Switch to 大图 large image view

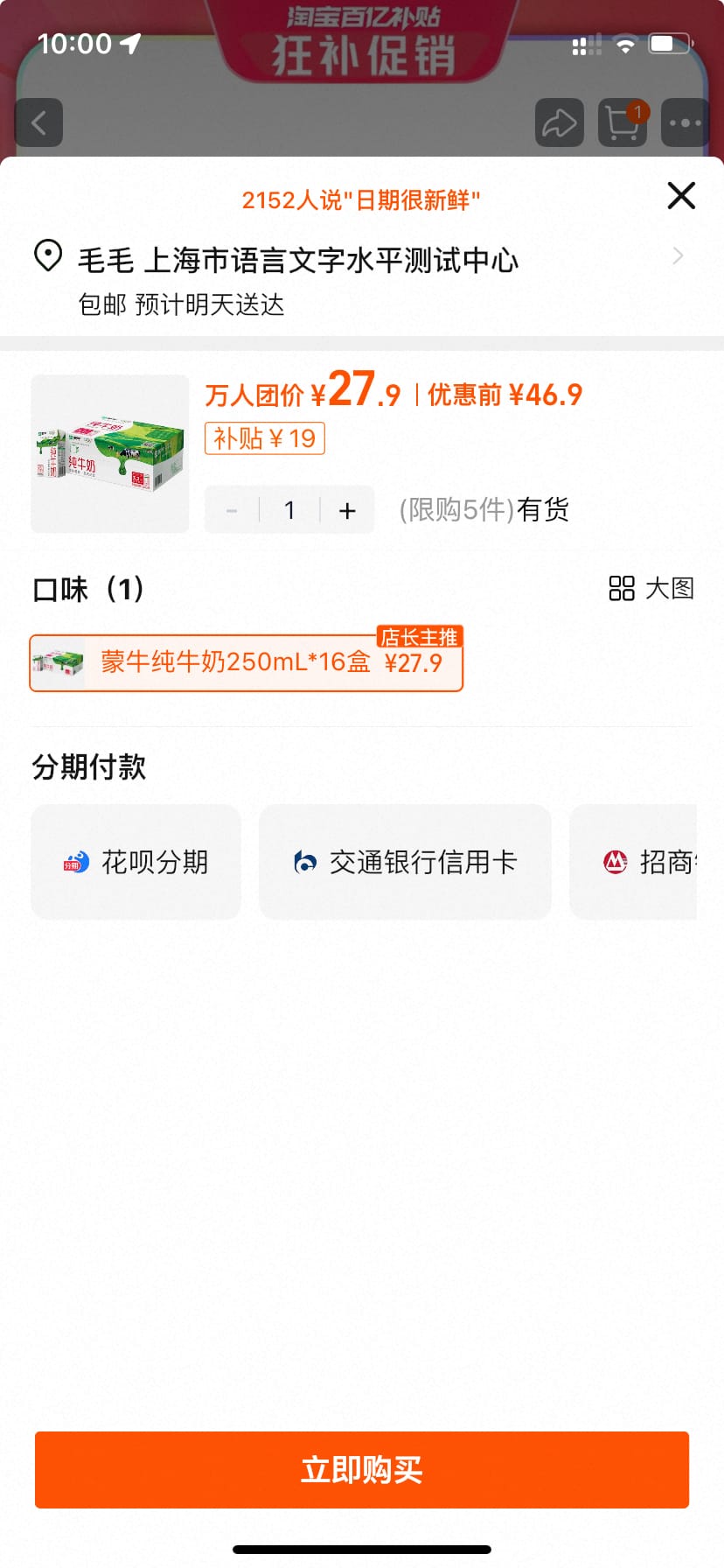coord(652,589)
